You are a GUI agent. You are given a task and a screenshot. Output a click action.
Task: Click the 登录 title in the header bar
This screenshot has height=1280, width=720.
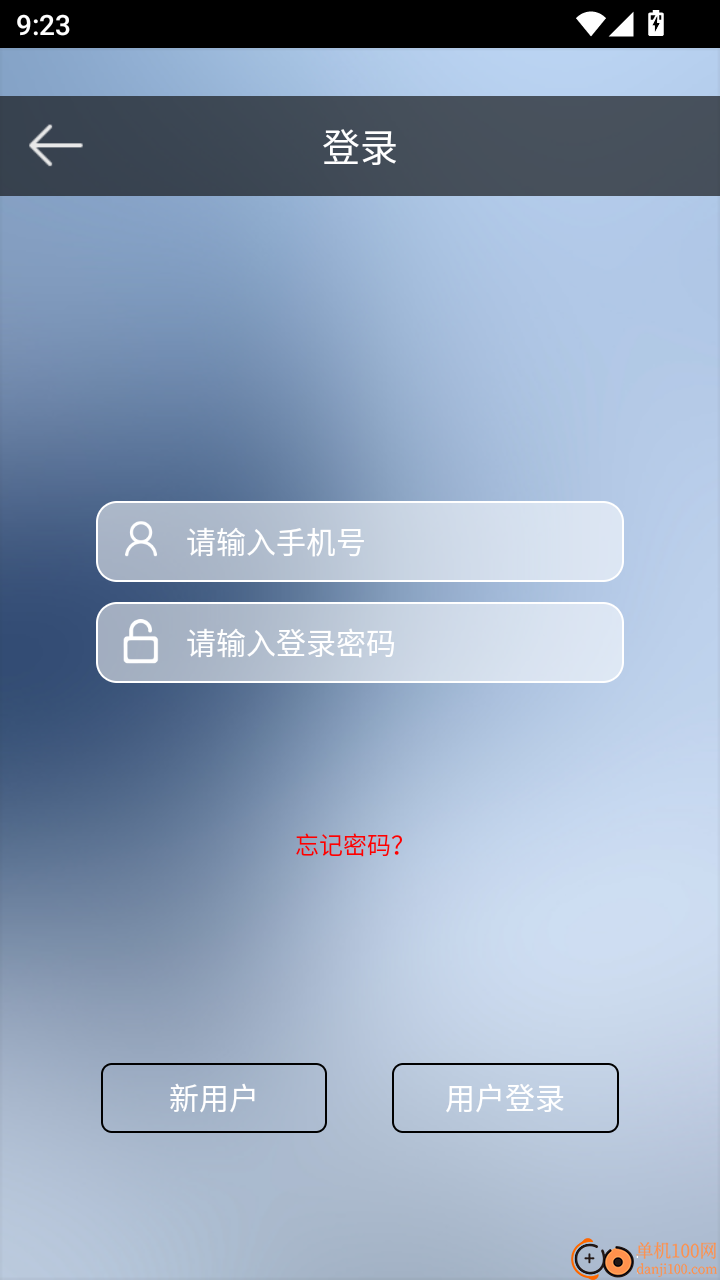click(x=360, y=145)
